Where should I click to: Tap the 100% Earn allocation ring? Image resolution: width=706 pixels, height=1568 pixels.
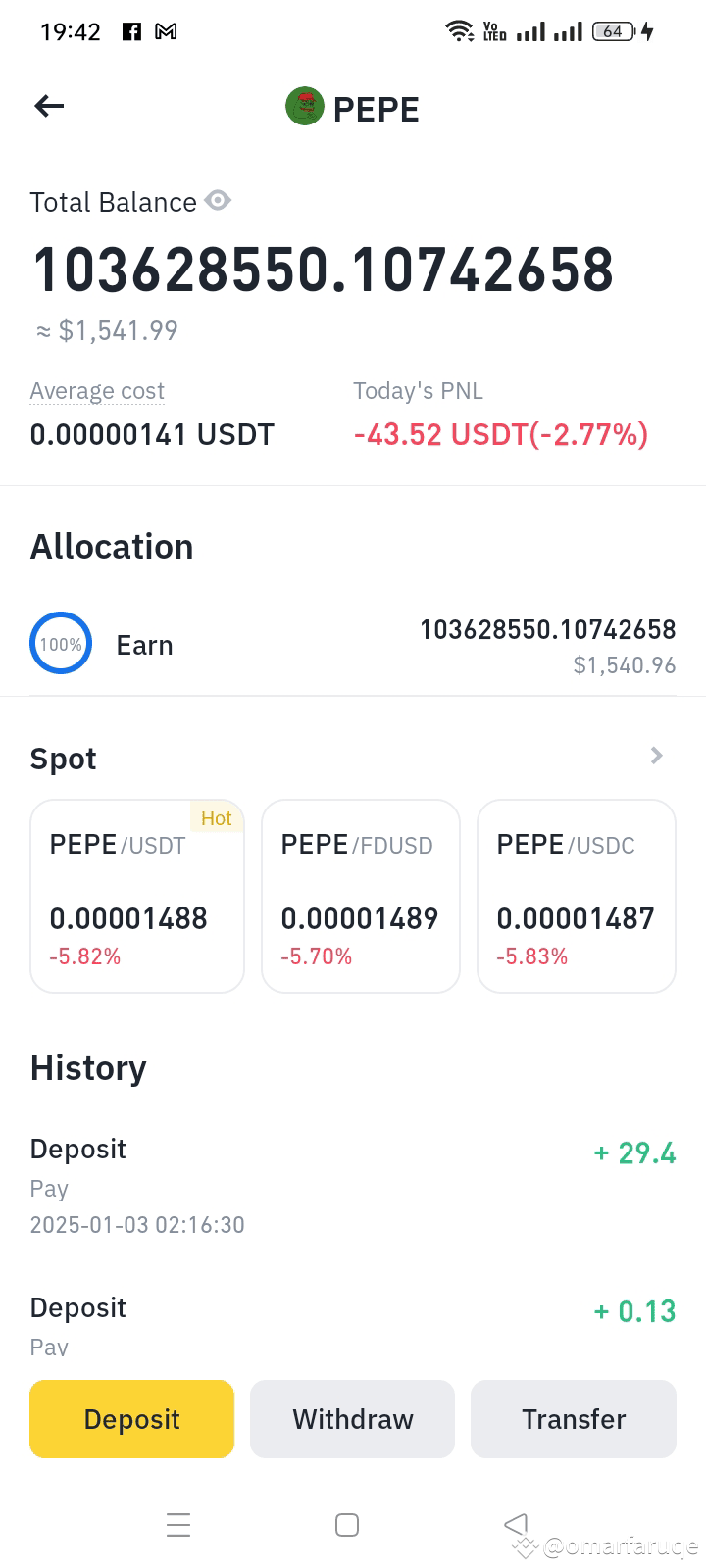61,643
